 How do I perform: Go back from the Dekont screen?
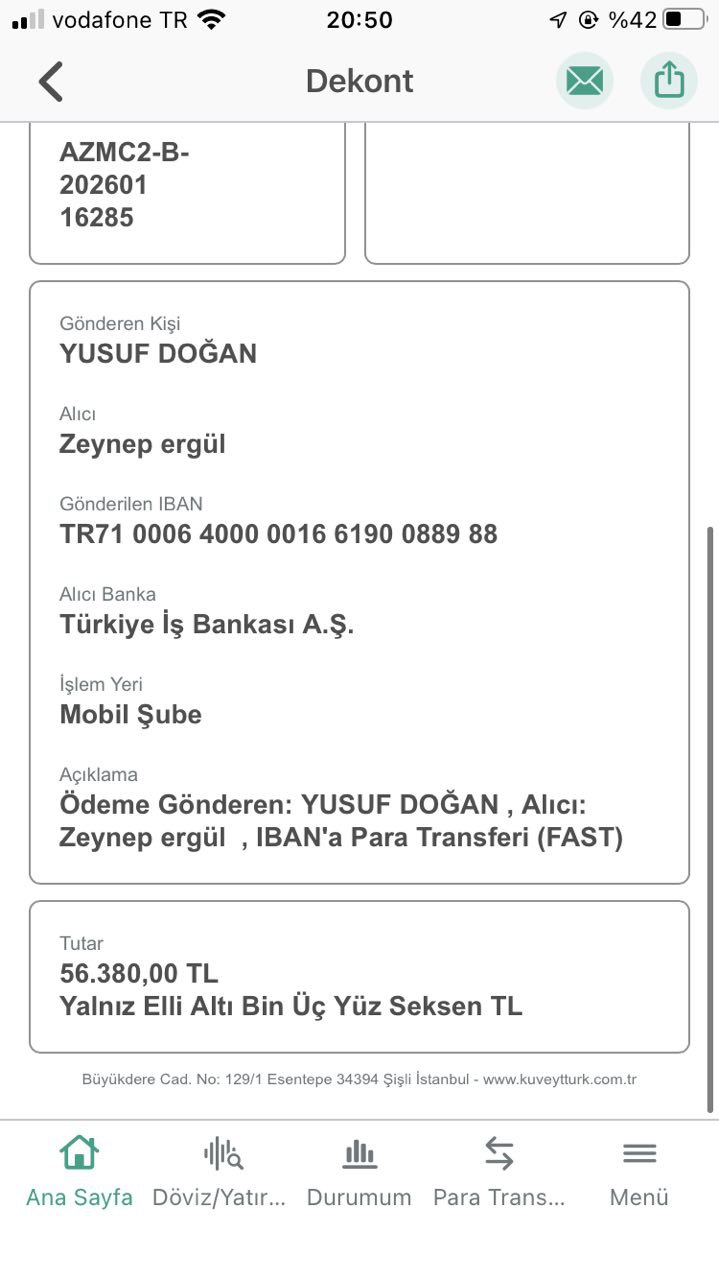(x=51, y=81)
